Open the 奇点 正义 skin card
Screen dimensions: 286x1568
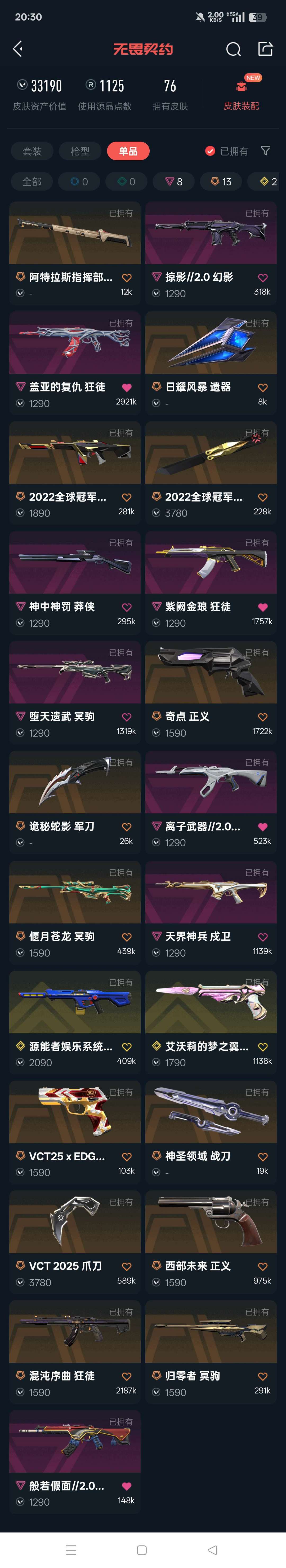pos(211,692)
